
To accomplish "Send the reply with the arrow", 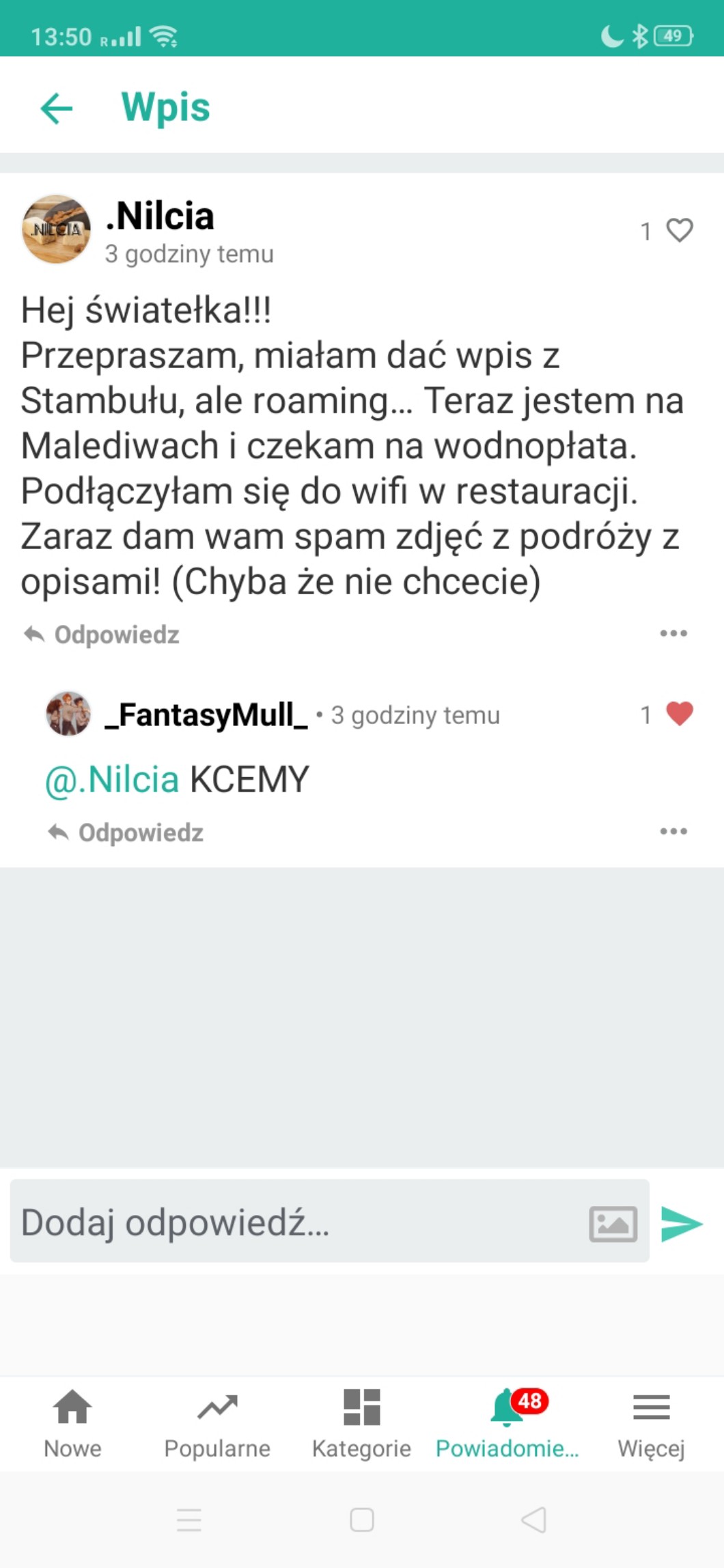I will tap(682, 1223).
